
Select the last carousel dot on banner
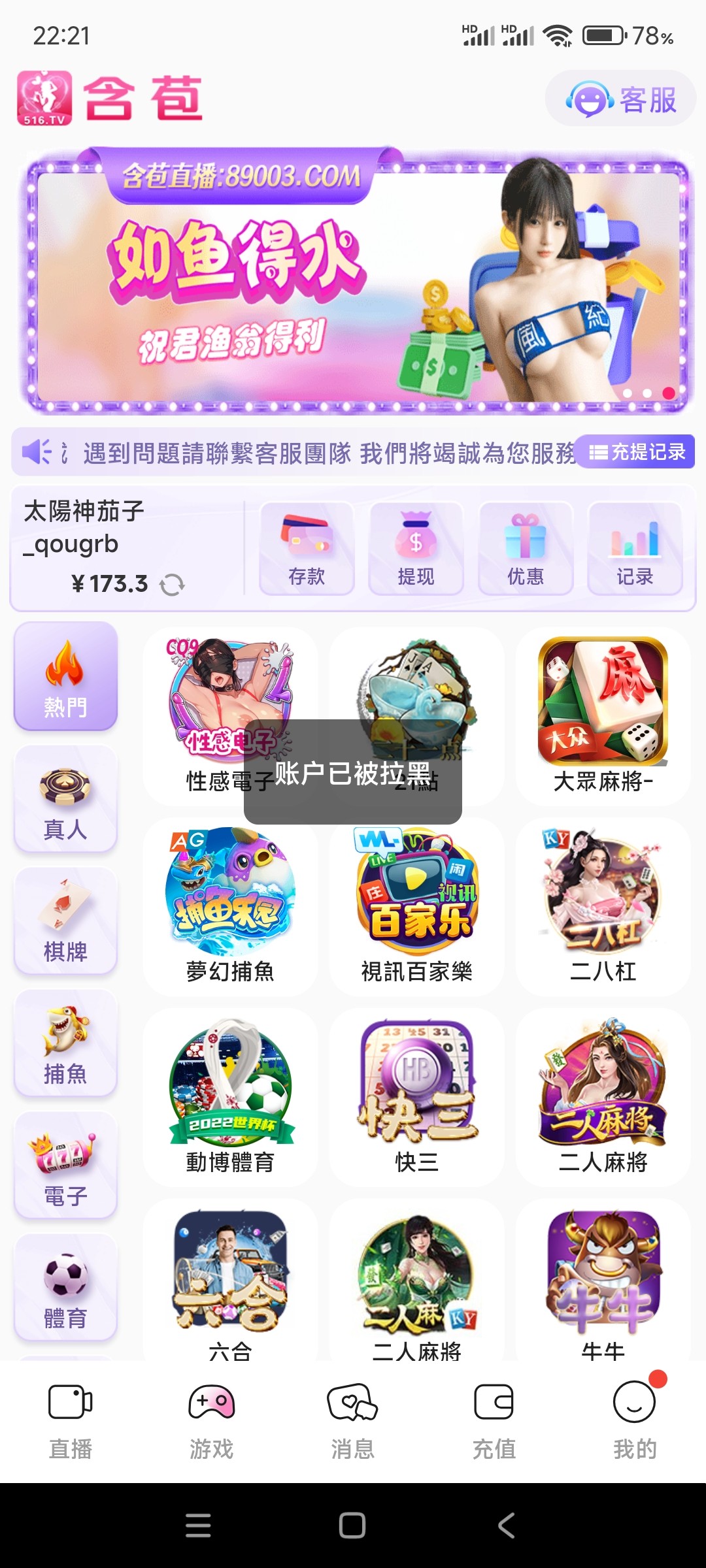tap(670, 393)
